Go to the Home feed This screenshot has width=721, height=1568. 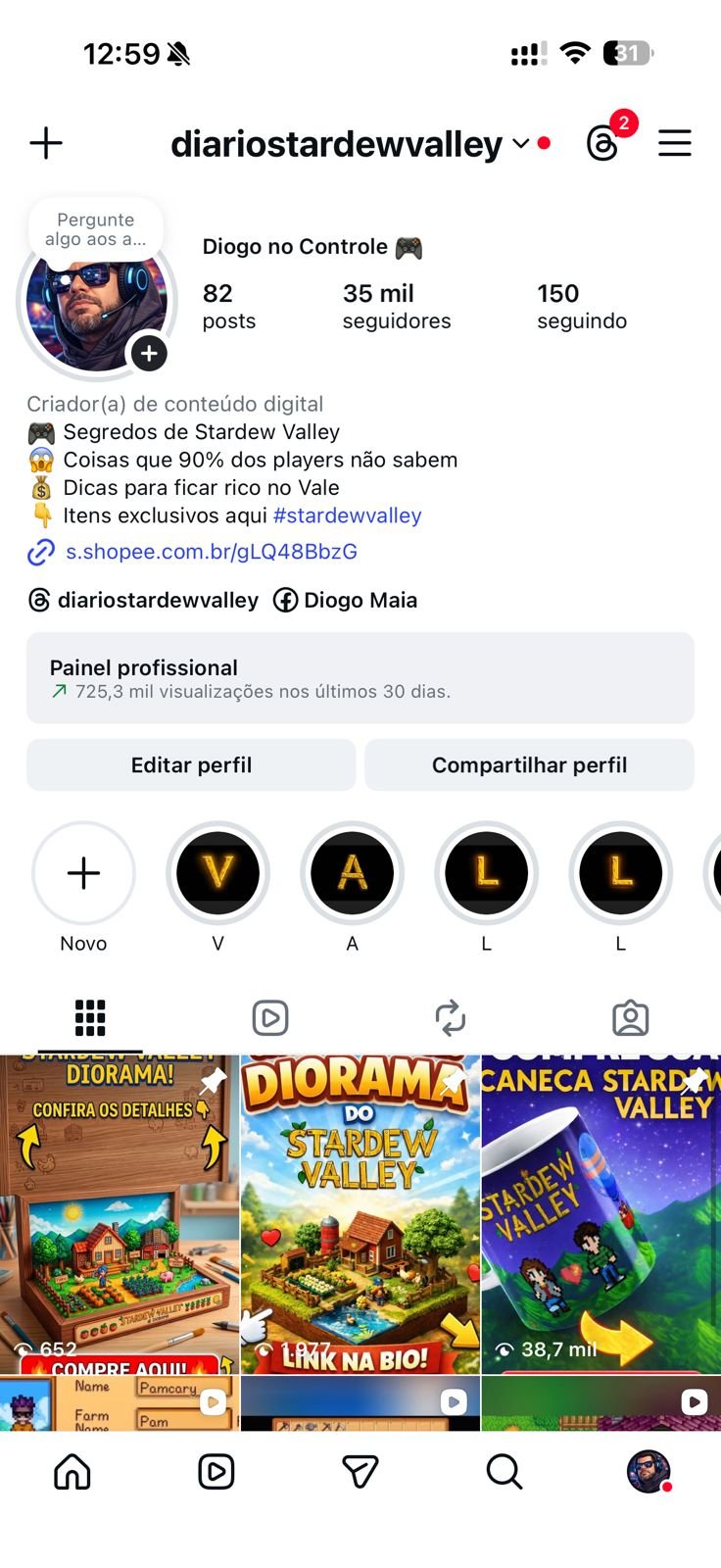(72, 1471)
